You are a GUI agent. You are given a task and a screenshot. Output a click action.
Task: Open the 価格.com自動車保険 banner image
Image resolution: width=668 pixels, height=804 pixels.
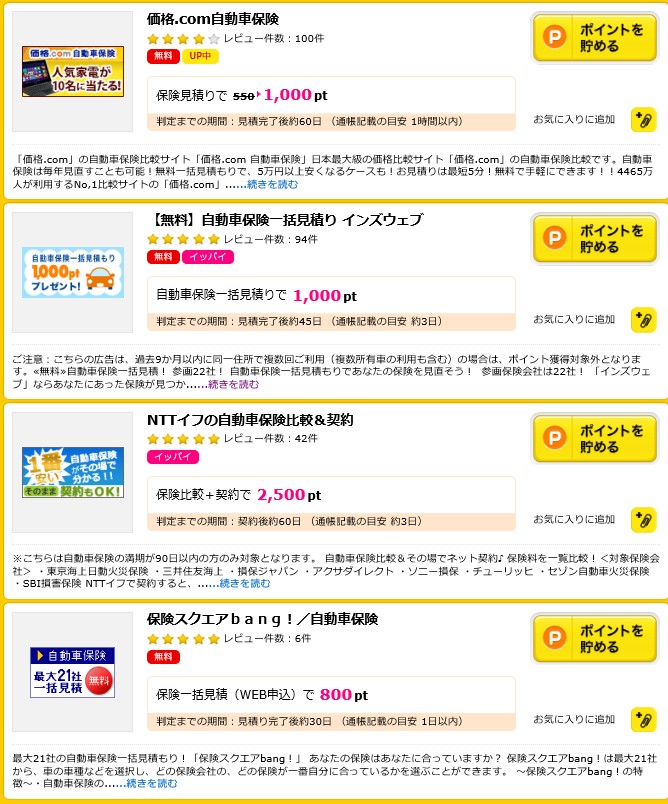72,71
